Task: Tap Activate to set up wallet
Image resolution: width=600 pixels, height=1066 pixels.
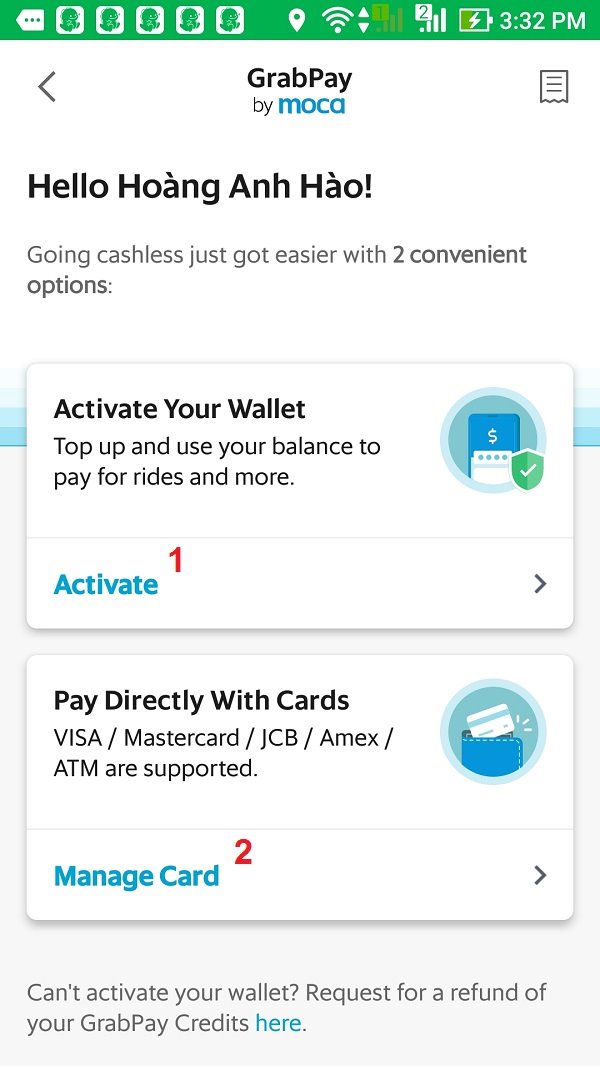Action: (106, 585)
